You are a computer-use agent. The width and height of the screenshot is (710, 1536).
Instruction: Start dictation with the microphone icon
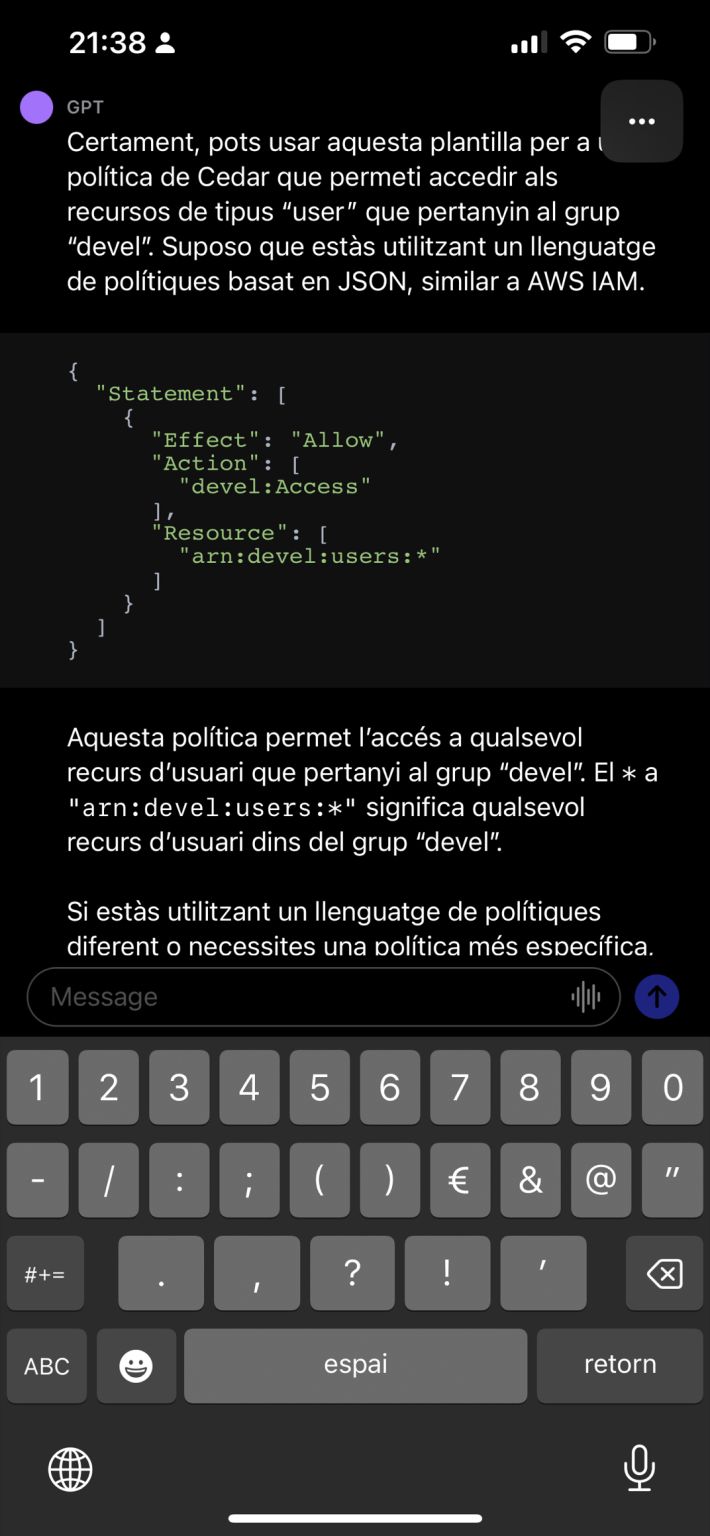[639, 1469]
